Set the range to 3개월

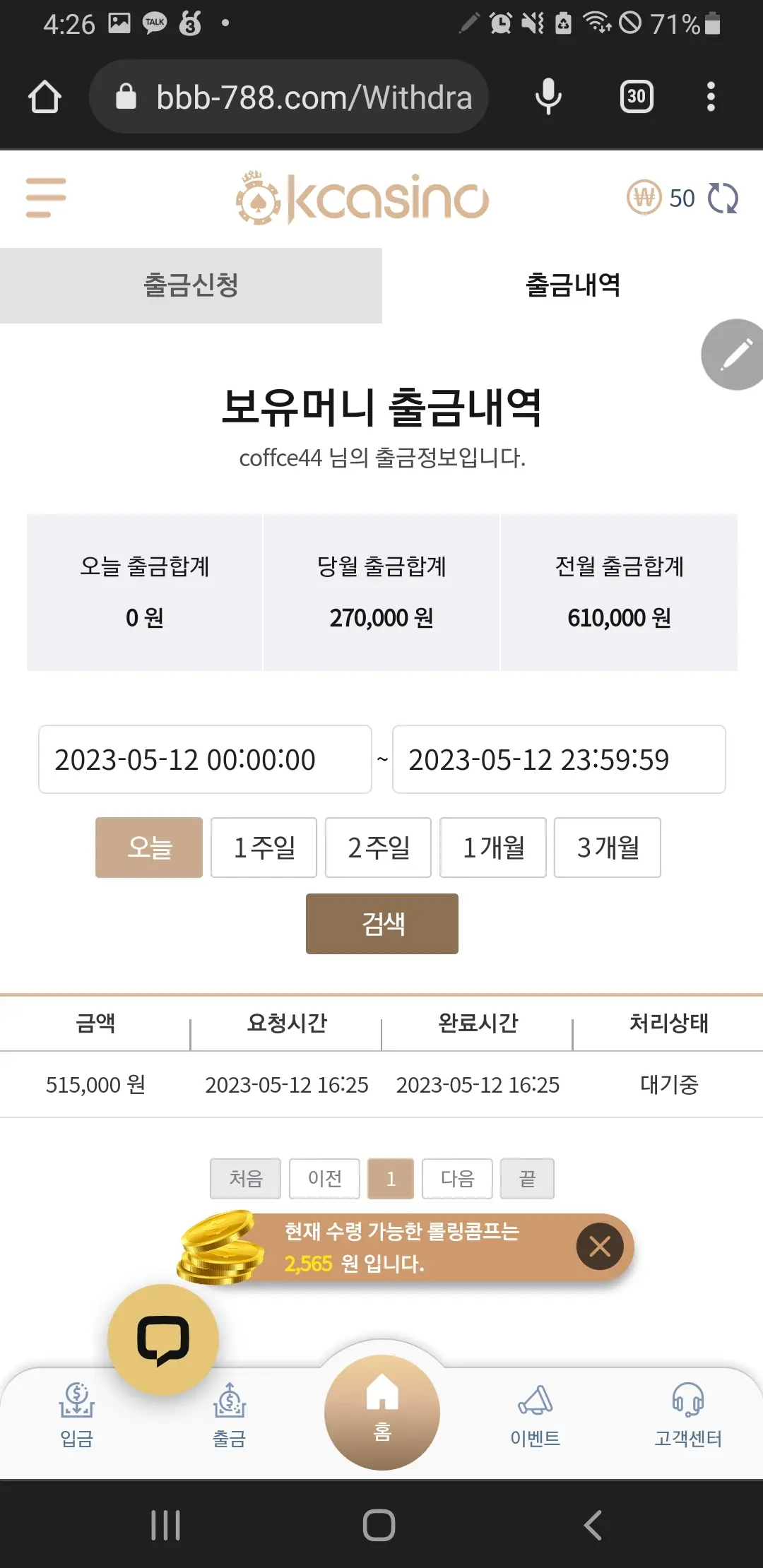click(608, 848)
